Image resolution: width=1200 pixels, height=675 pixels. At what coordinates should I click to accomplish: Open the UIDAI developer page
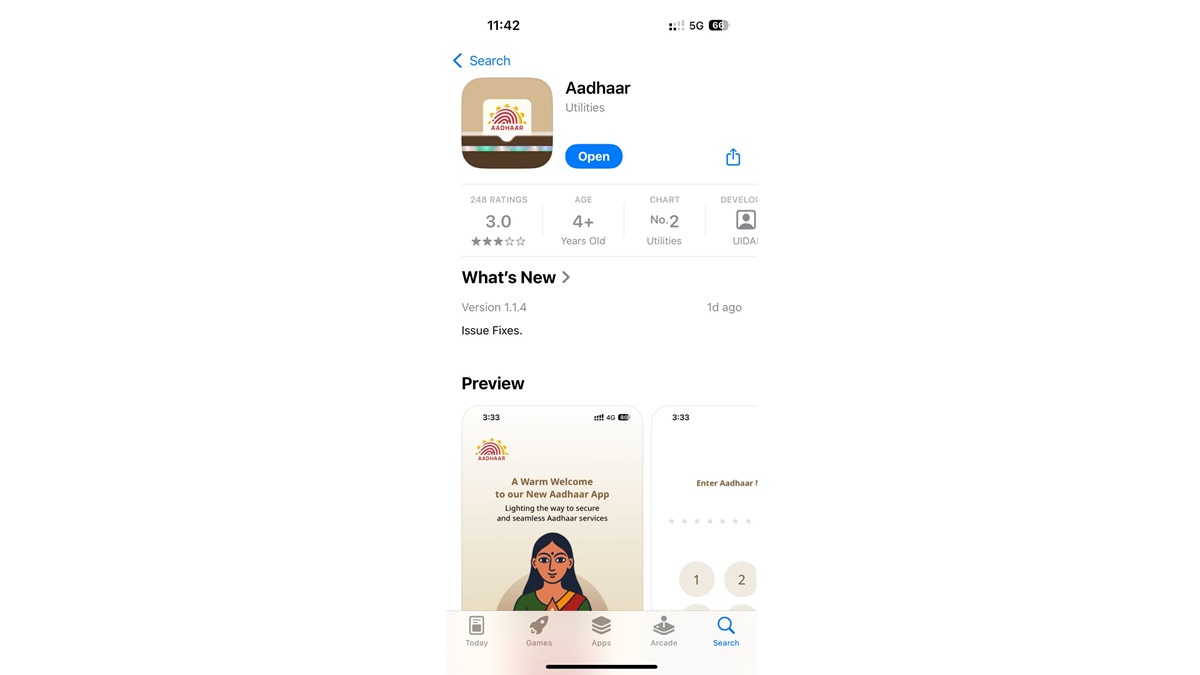[x=744, y=221]
